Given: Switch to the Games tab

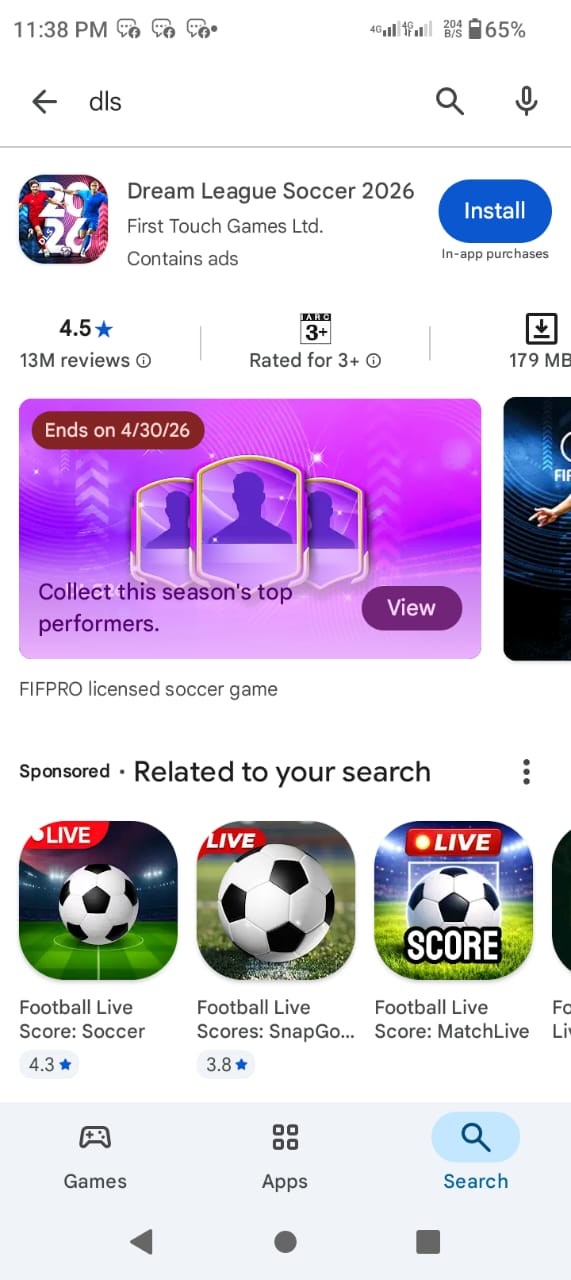Looking at the screenshot, I should point(95,1155).
